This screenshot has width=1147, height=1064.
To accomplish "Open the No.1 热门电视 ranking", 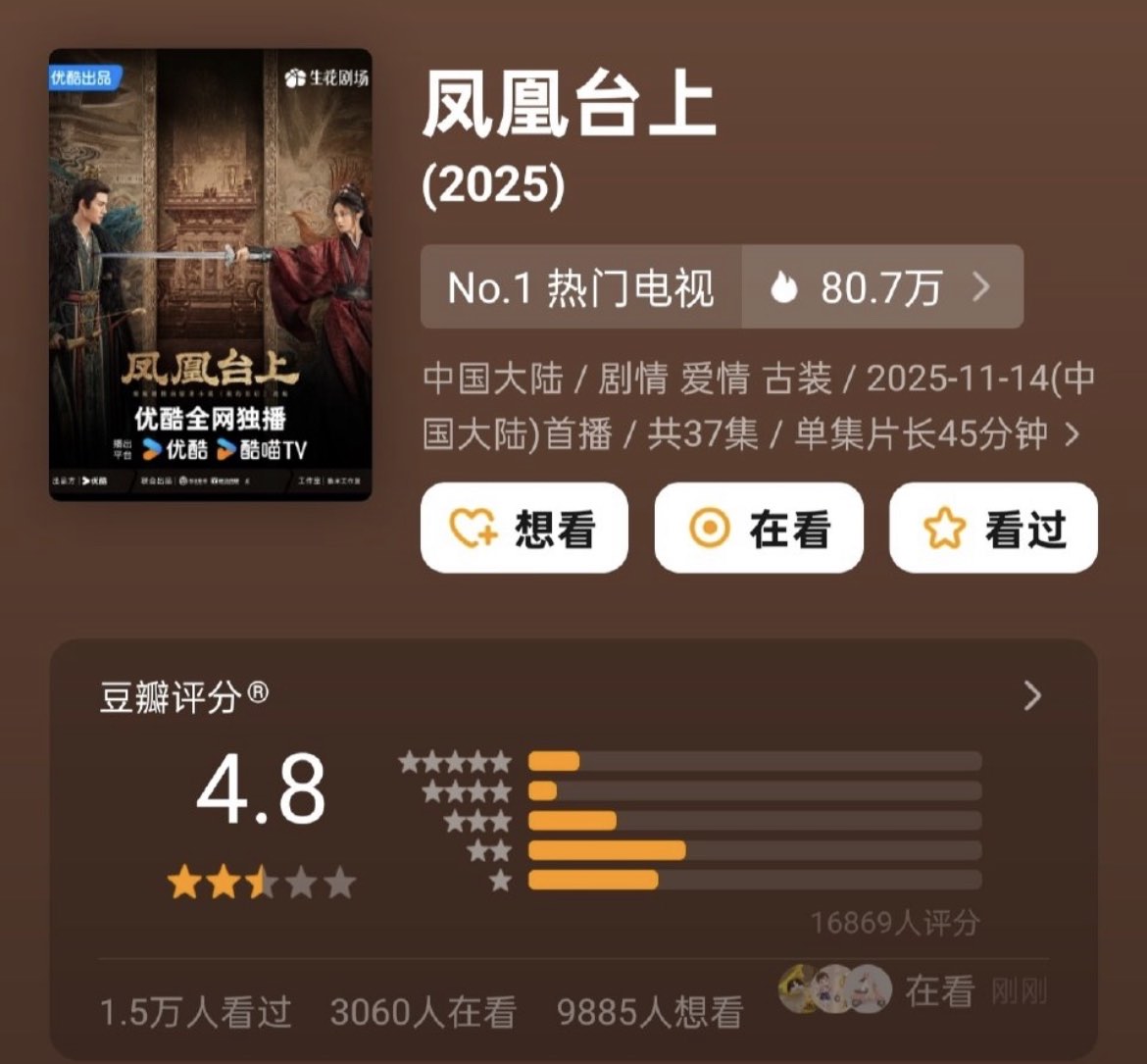I will pyautogui.click(x=580, y=287).
